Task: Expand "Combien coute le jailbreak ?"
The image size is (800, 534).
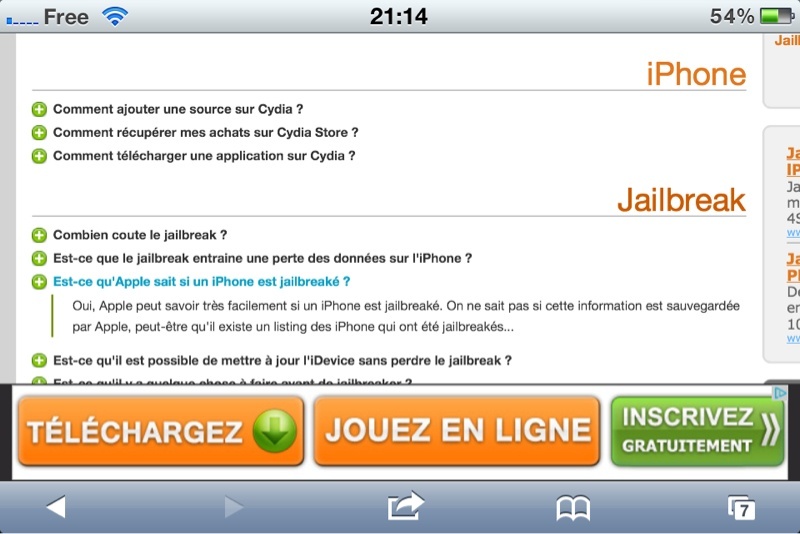Action: point(40,235)
